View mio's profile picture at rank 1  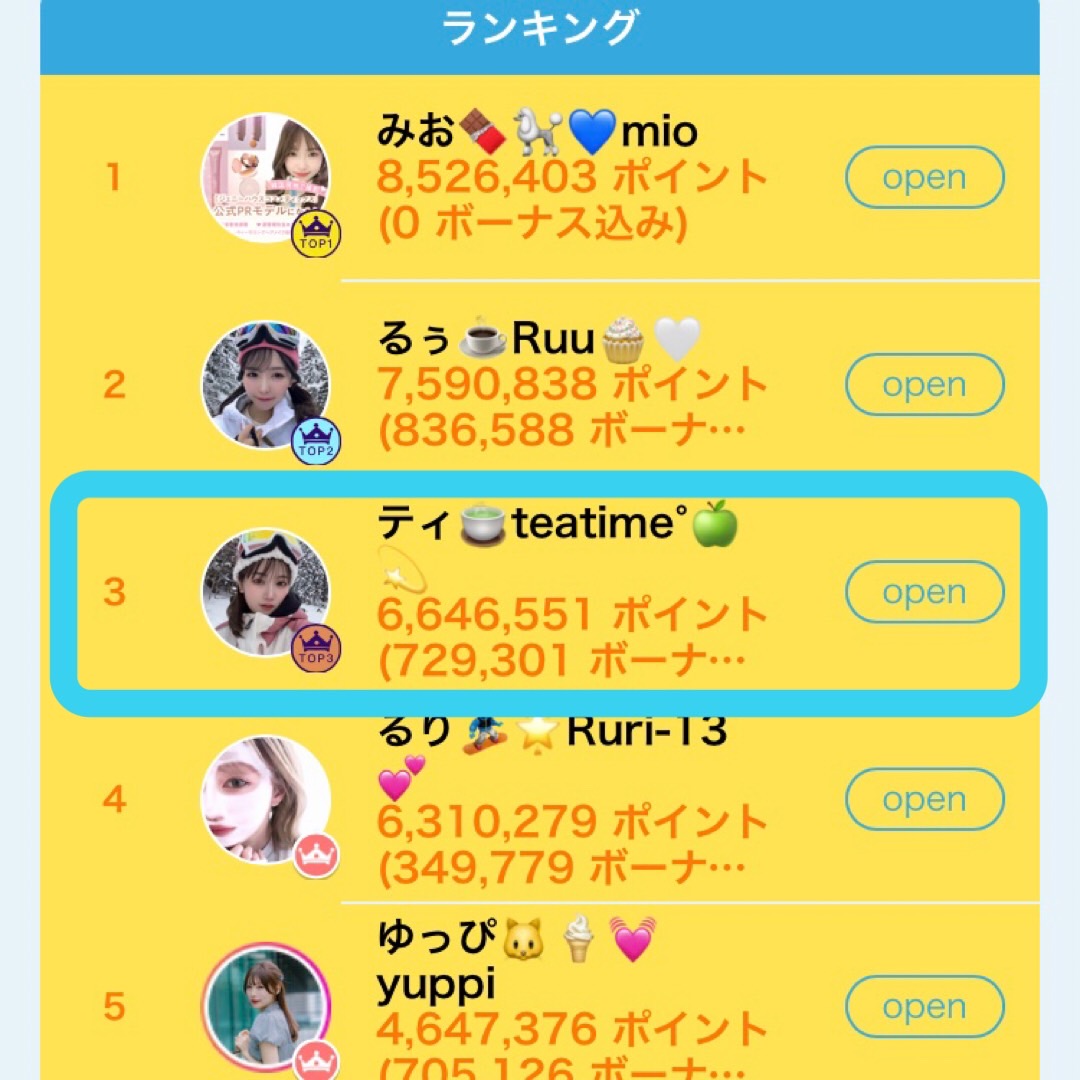[266, 178]
